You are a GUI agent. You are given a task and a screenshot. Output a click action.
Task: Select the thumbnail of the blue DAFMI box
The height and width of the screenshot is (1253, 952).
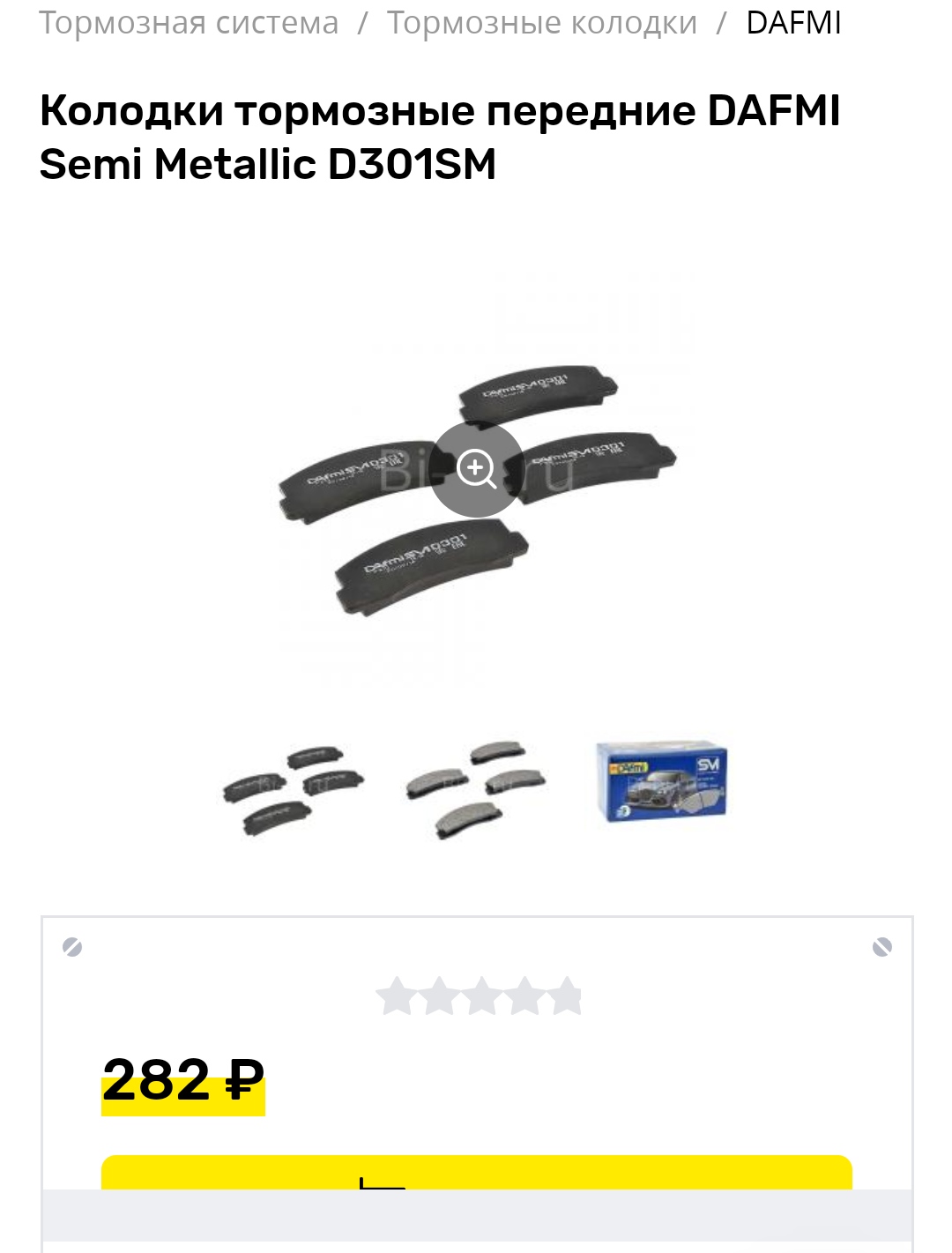662,783
